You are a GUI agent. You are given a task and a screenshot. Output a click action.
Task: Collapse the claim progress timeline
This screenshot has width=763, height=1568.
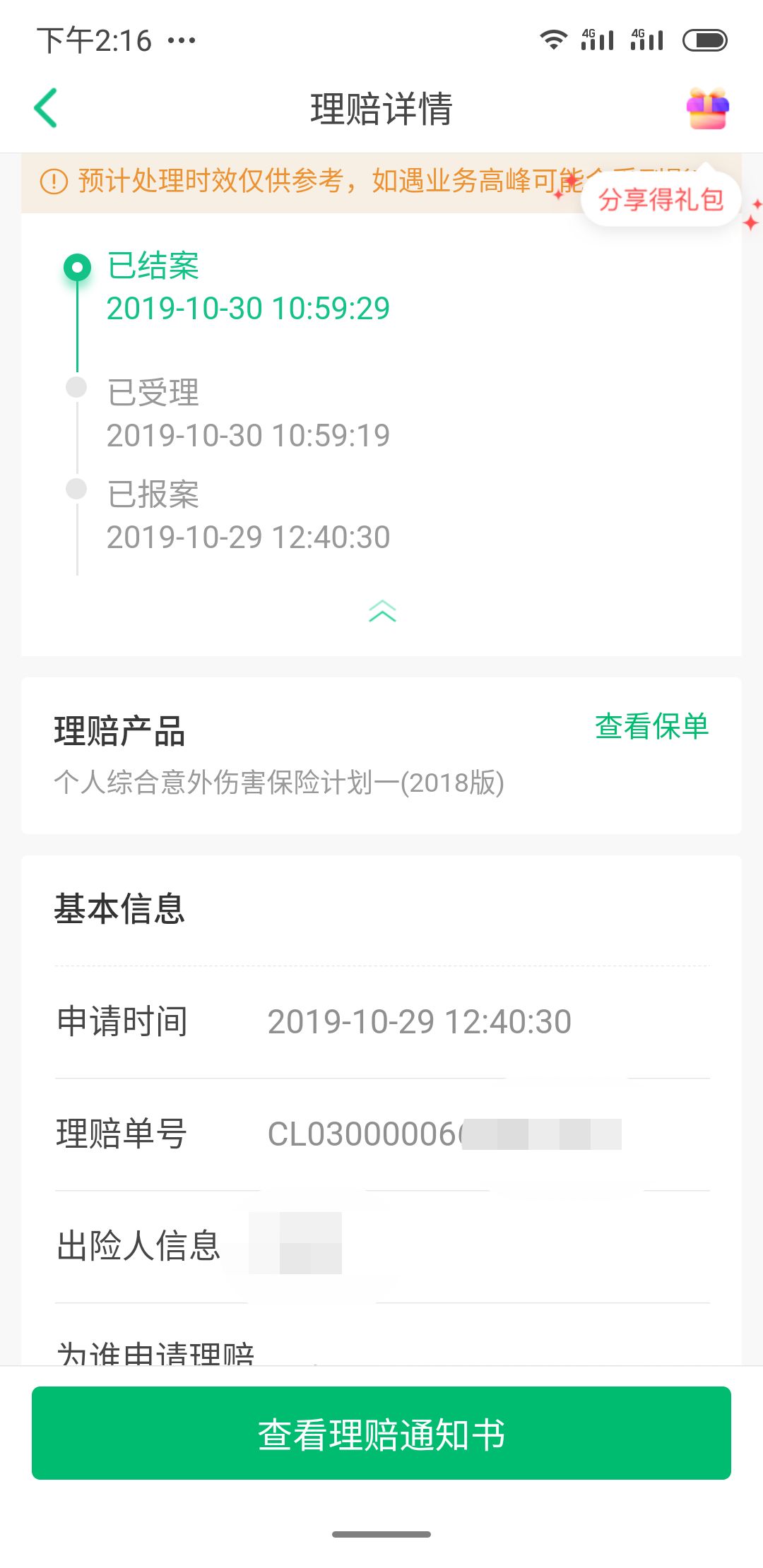382,611
